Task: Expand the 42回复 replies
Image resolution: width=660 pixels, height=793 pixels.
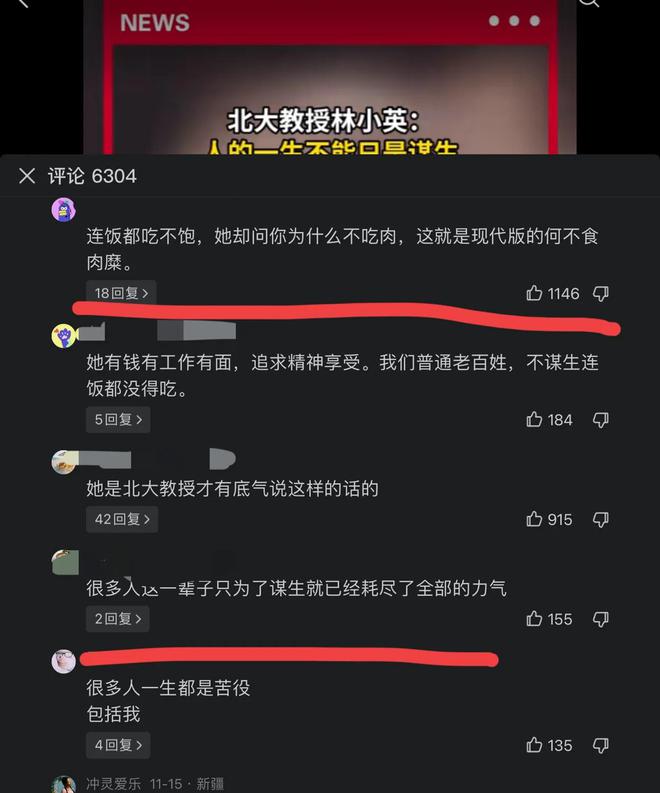Action: [x=122, y=519]
